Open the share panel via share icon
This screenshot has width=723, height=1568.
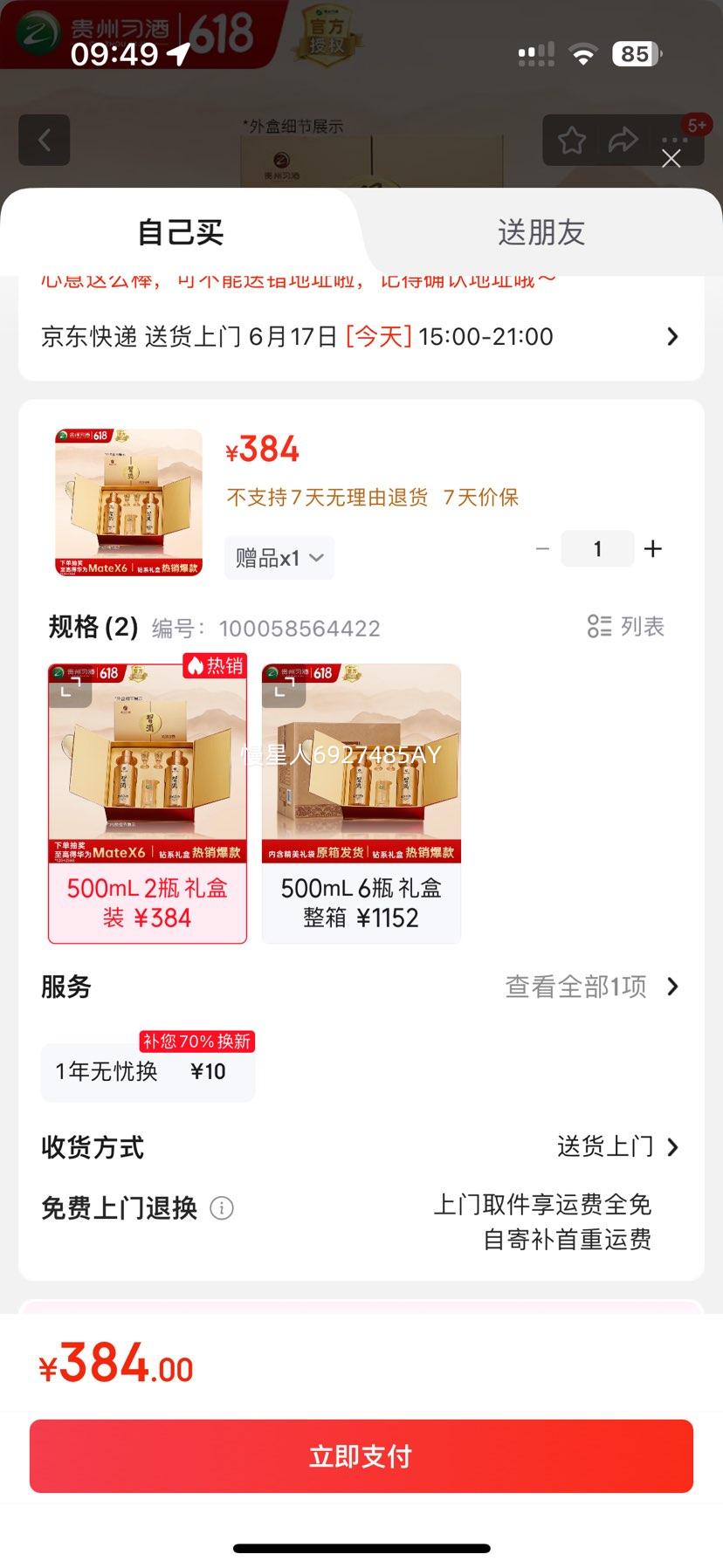pos(623,140)
